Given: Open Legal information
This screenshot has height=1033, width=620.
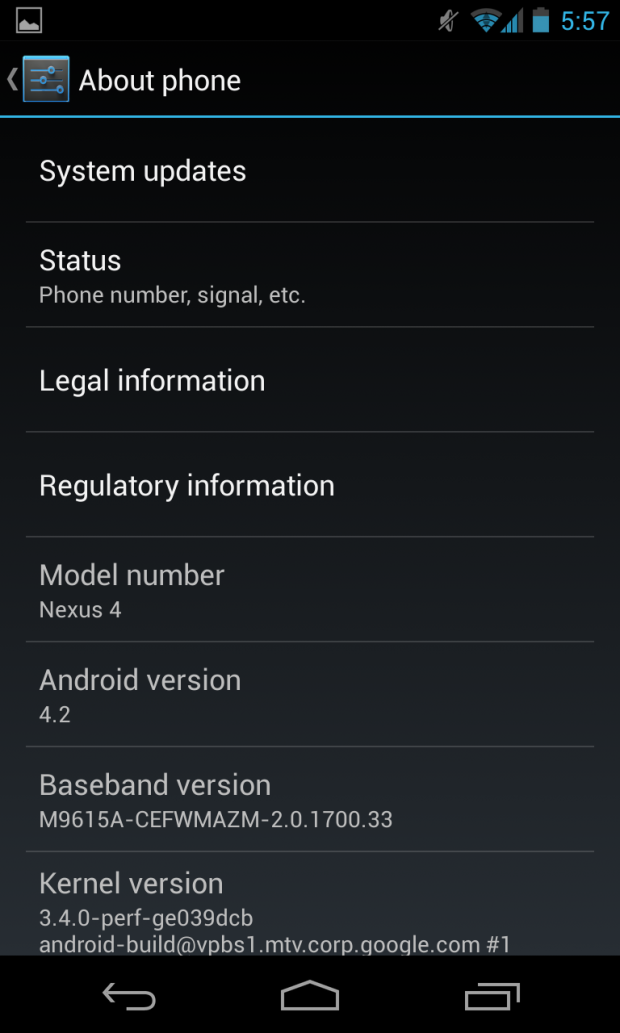Looking at the screenshot, I should 310,380.
